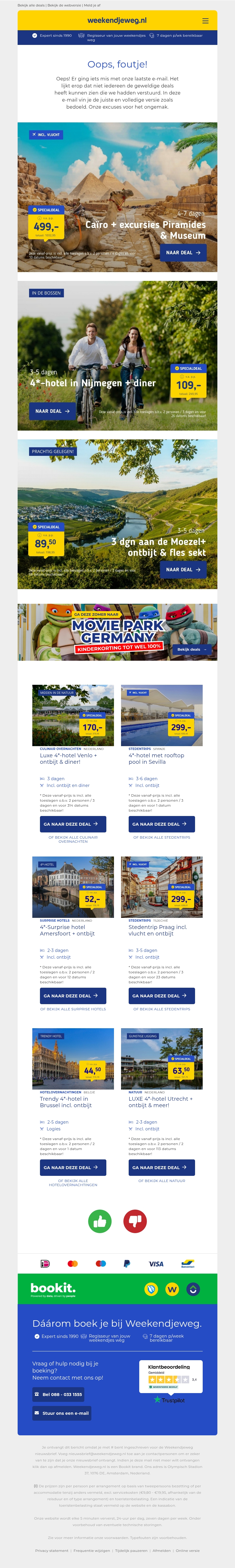Go to the Sevilla rooftop pool deal
The width and height of the screenshot is (235, 1568).
tap(161, 824)
